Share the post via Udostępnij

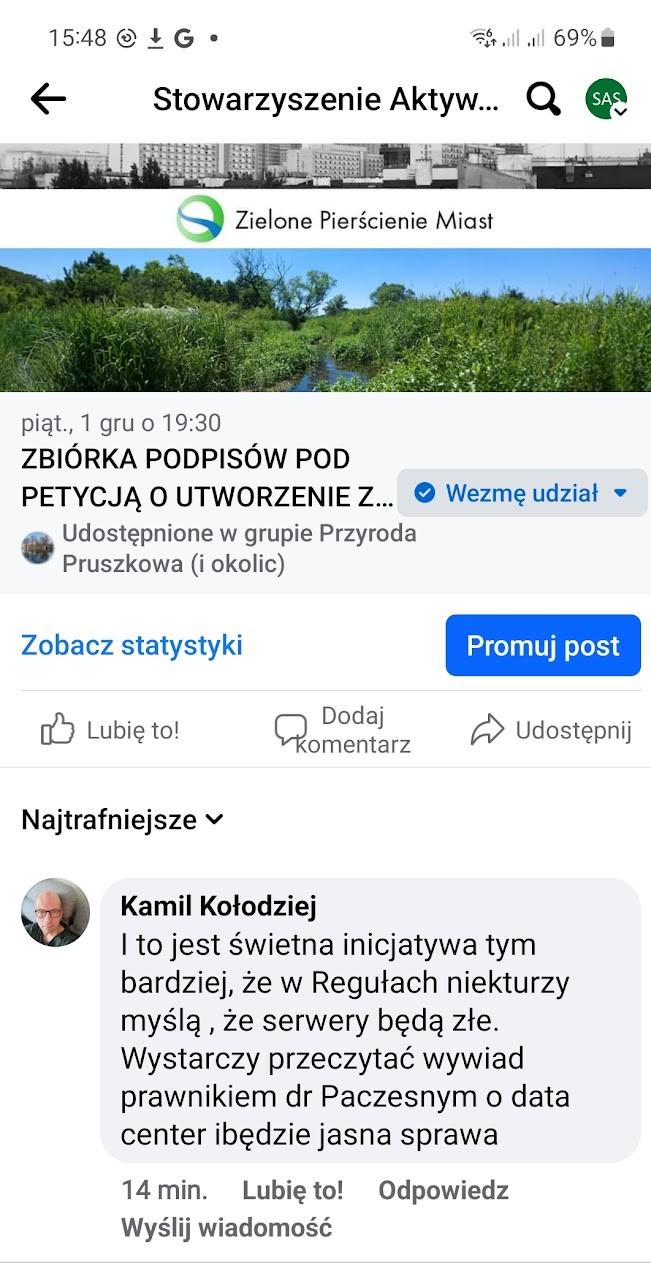[x=551, y=730]
